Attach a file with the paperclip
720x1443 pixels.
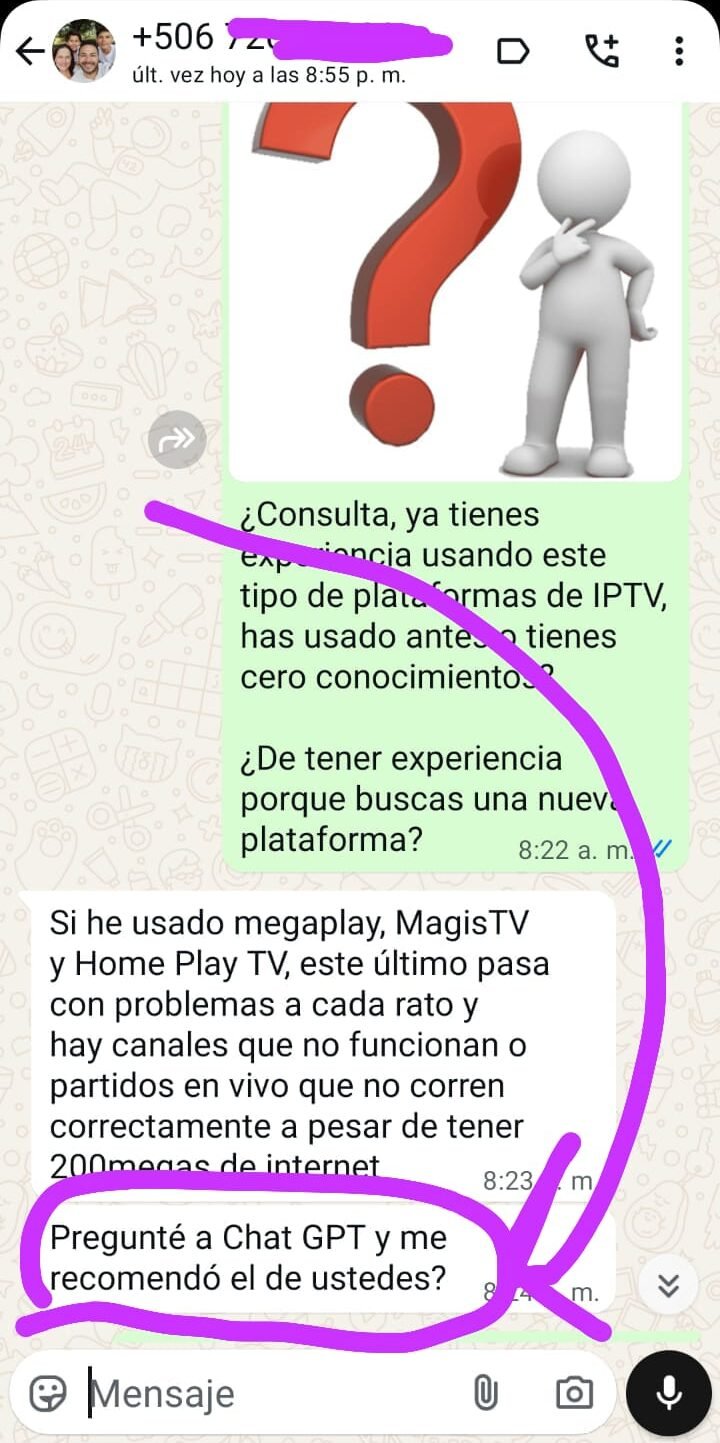[485, 1392]
